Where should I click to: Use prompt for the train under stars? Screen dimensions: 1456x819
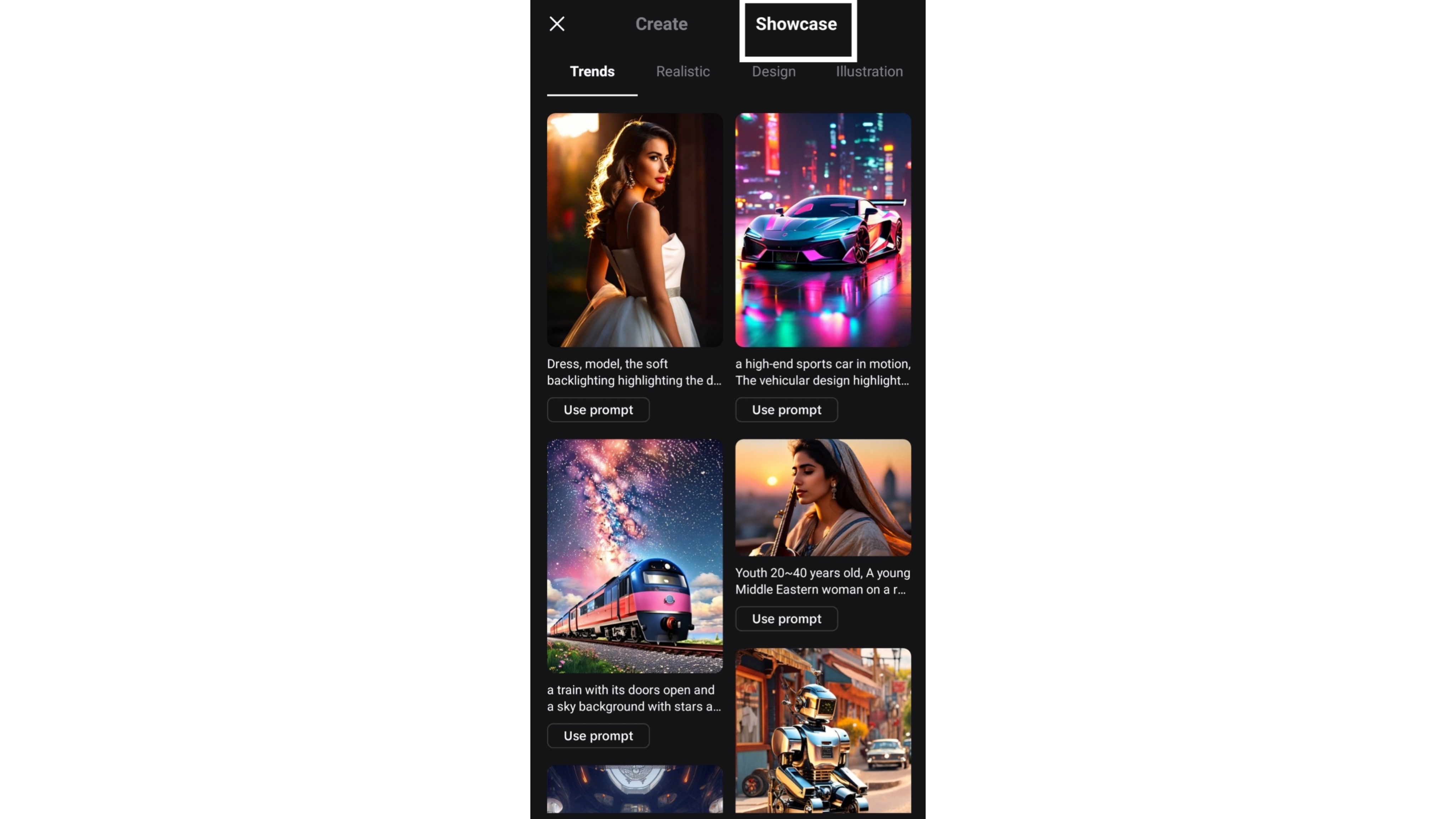pos(598,736)
